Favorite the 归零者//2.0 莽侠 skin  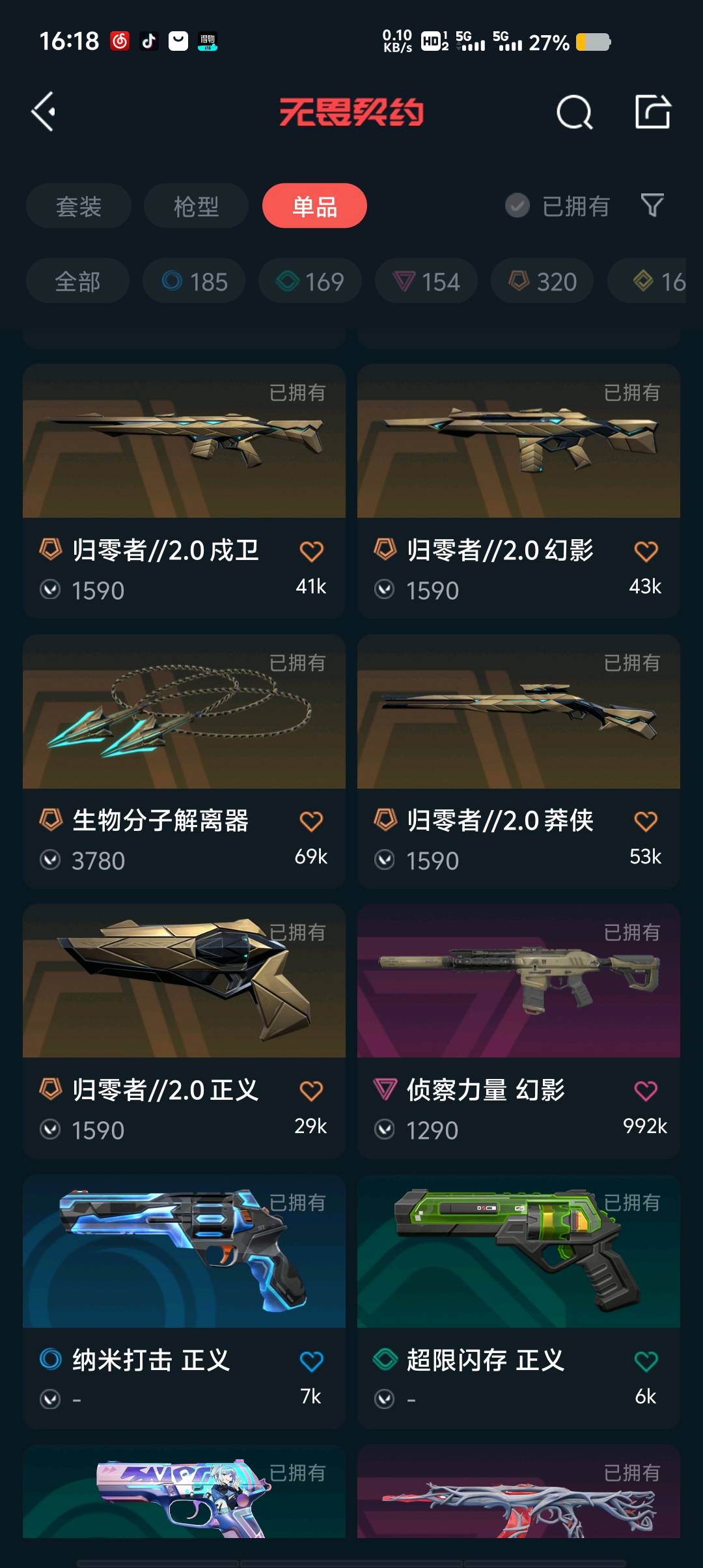tap(646, 821)
